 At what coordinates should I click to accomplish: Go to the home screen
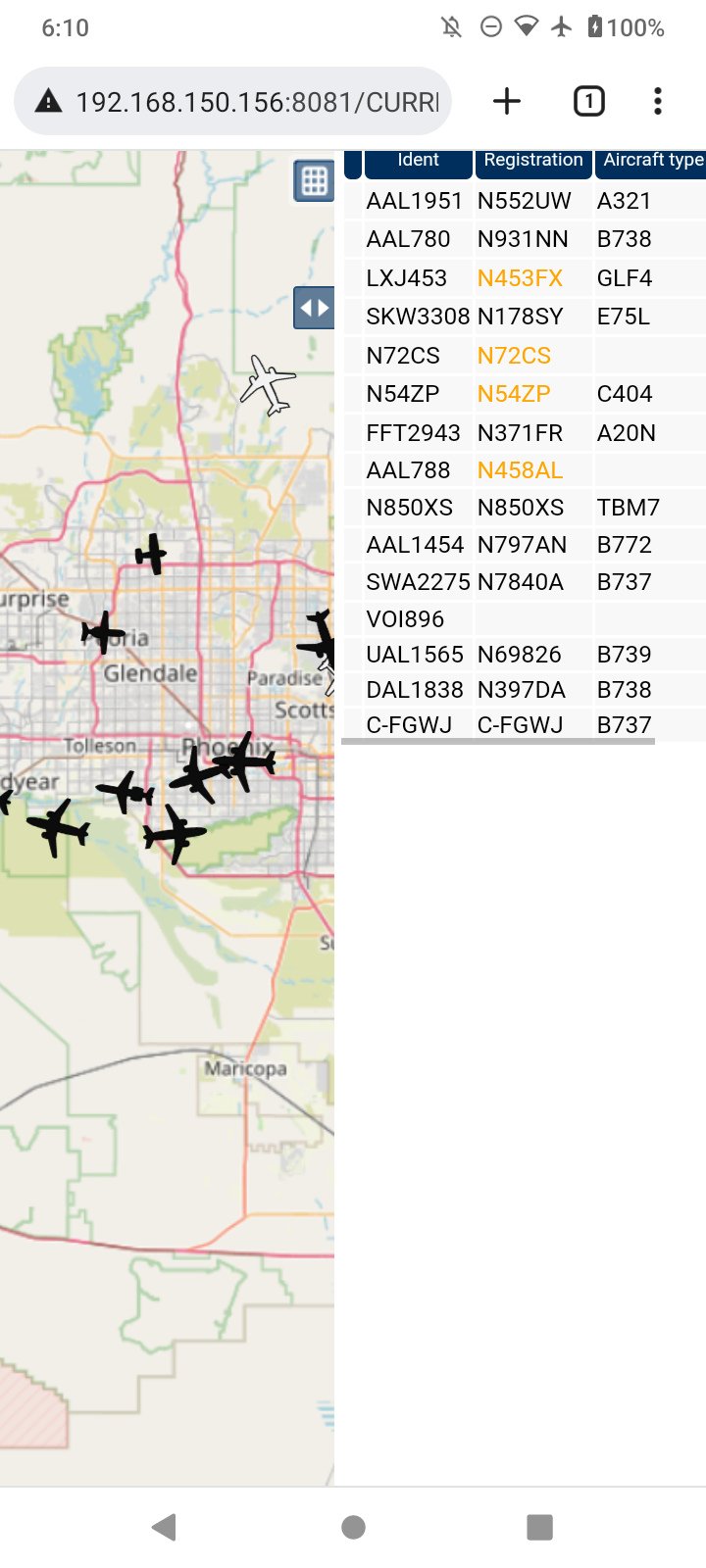[353, 1527]
